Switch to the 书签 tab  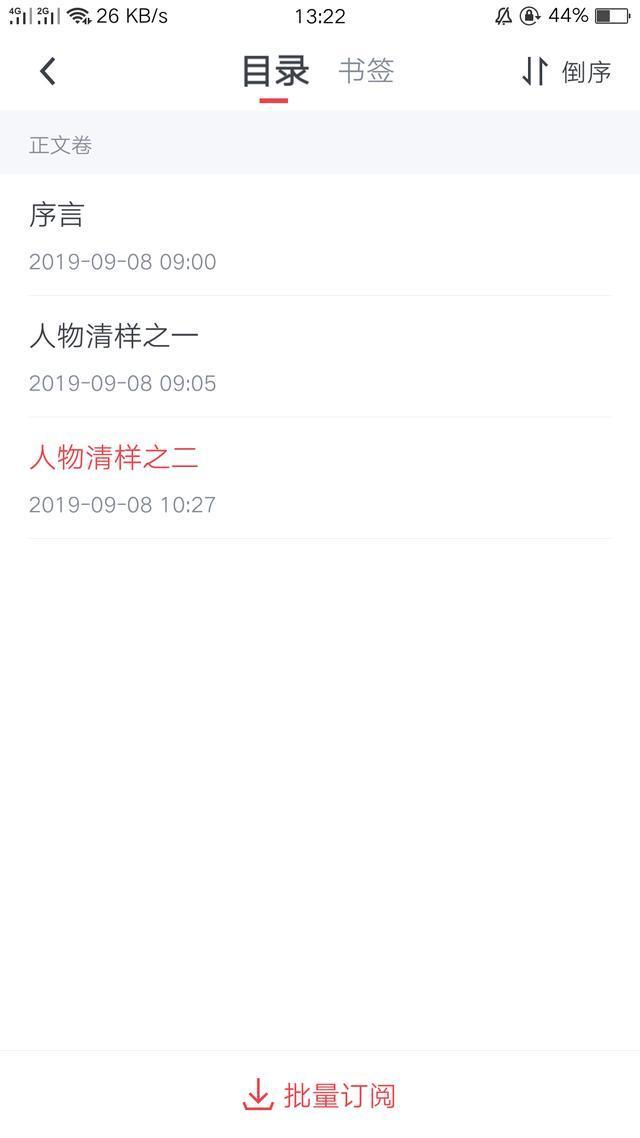[366, 71]
